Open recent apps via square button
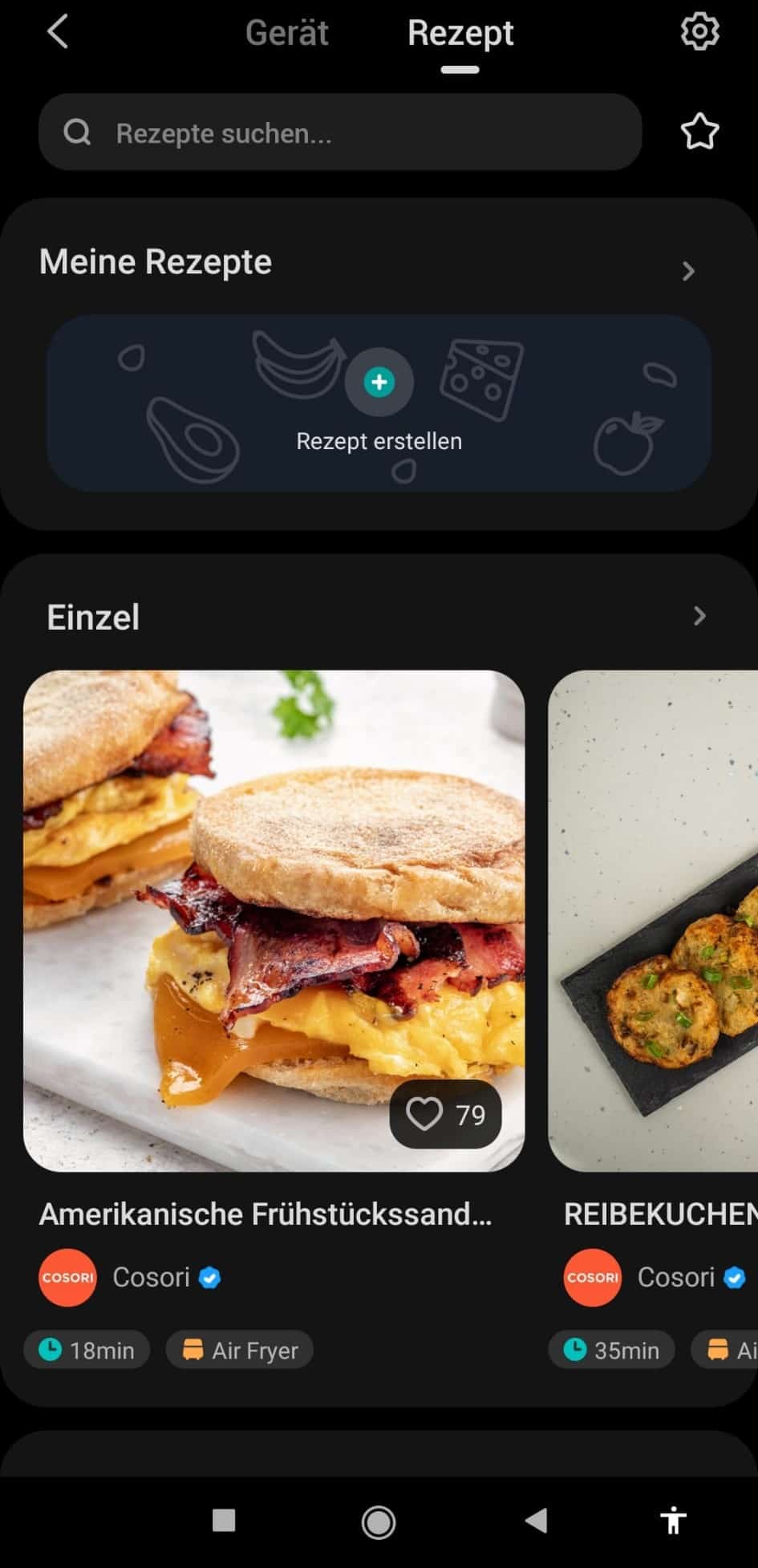 click(x=224, y=1521)
